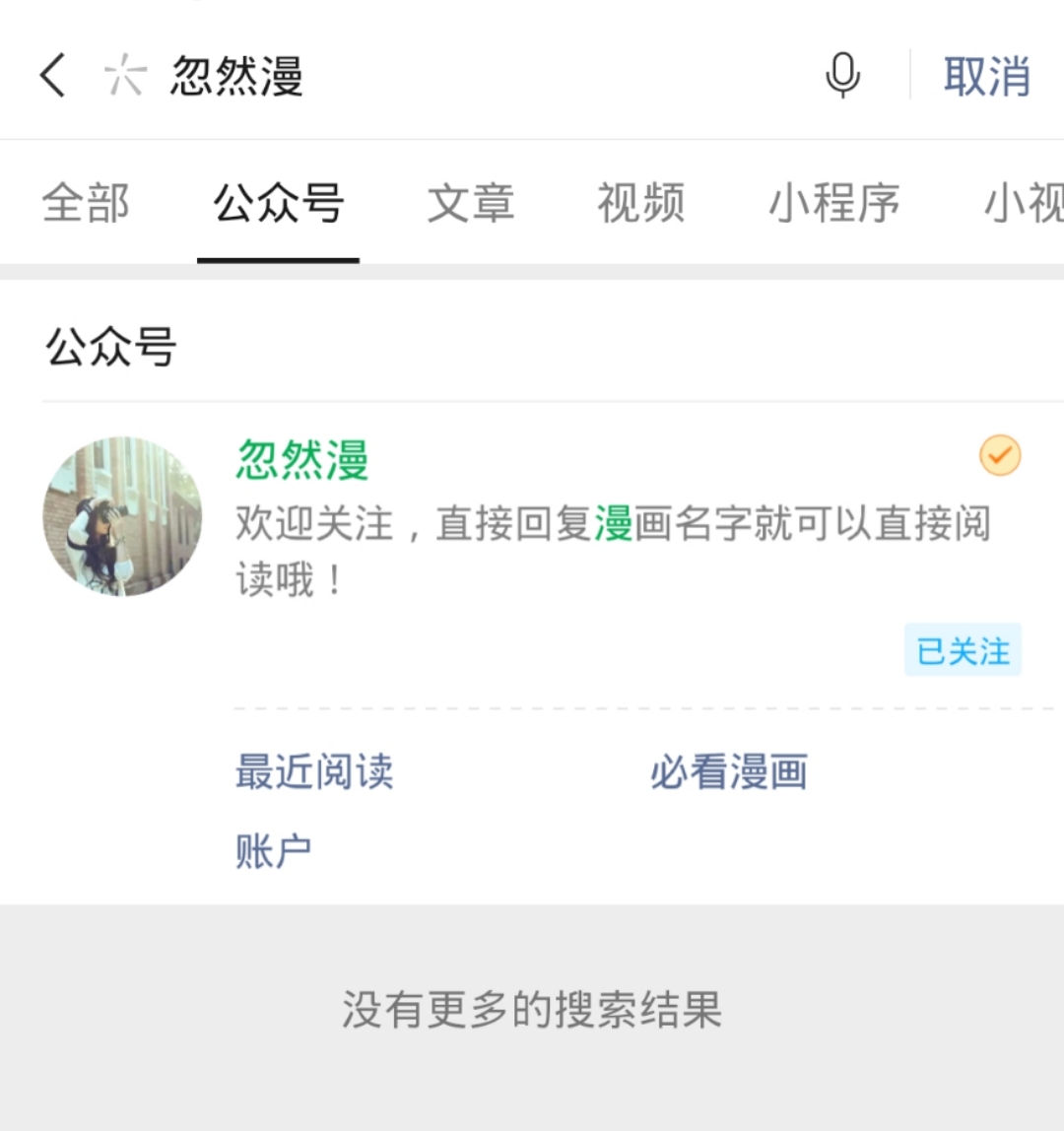1064x1131 pixels.
Task: Go back using the top-left arrow
Action: pos(53,76)
